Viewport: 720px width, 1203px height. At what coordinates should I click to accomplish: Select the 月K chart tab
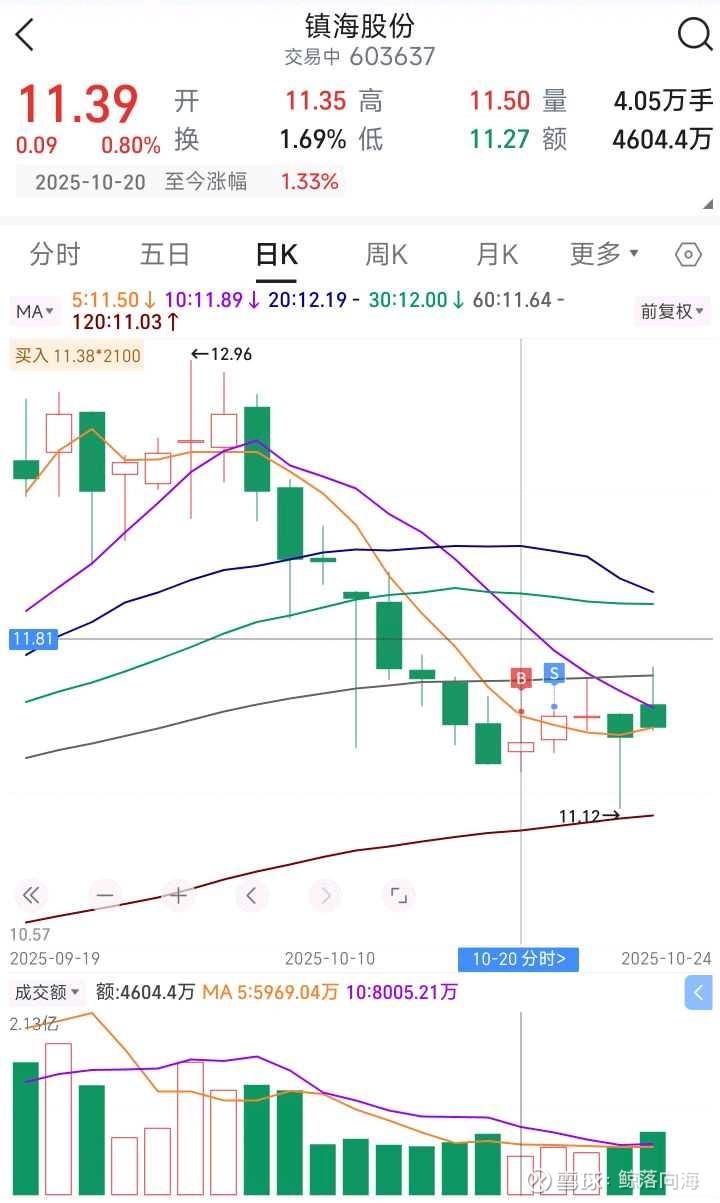[x=497, y=254]
